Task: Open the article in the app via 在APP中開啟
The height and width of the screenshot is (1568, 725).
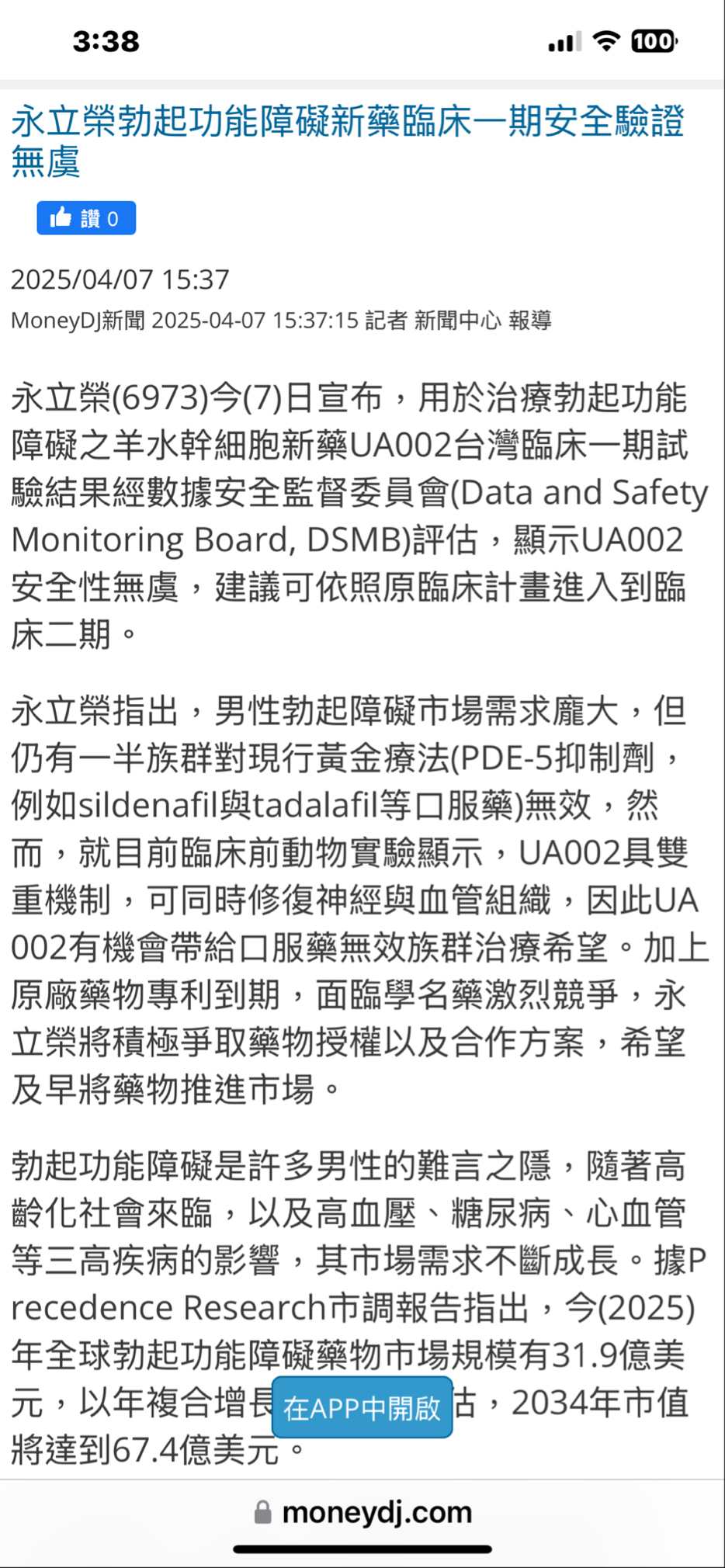Action: 362,1407
